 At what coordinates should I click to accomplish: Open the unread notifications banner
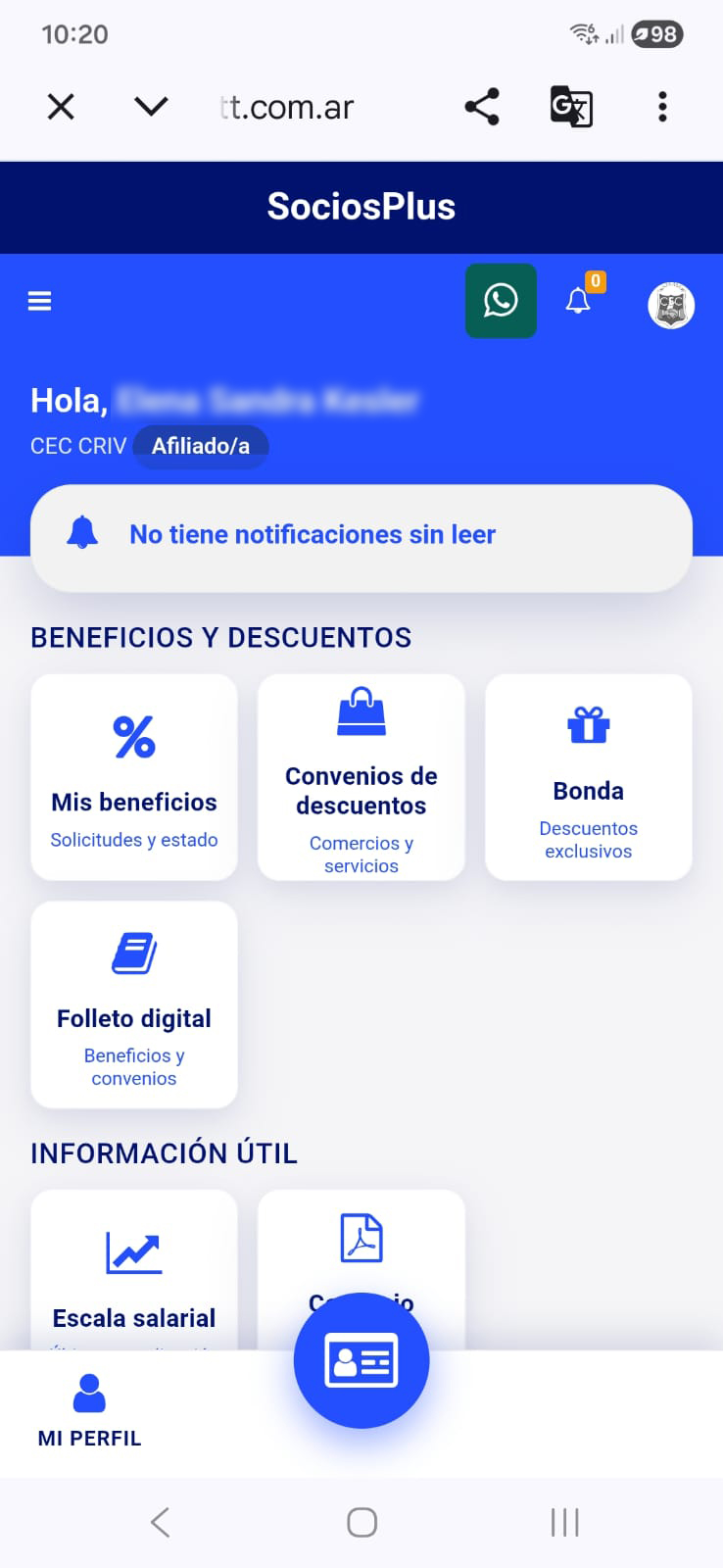click(361, 535)
